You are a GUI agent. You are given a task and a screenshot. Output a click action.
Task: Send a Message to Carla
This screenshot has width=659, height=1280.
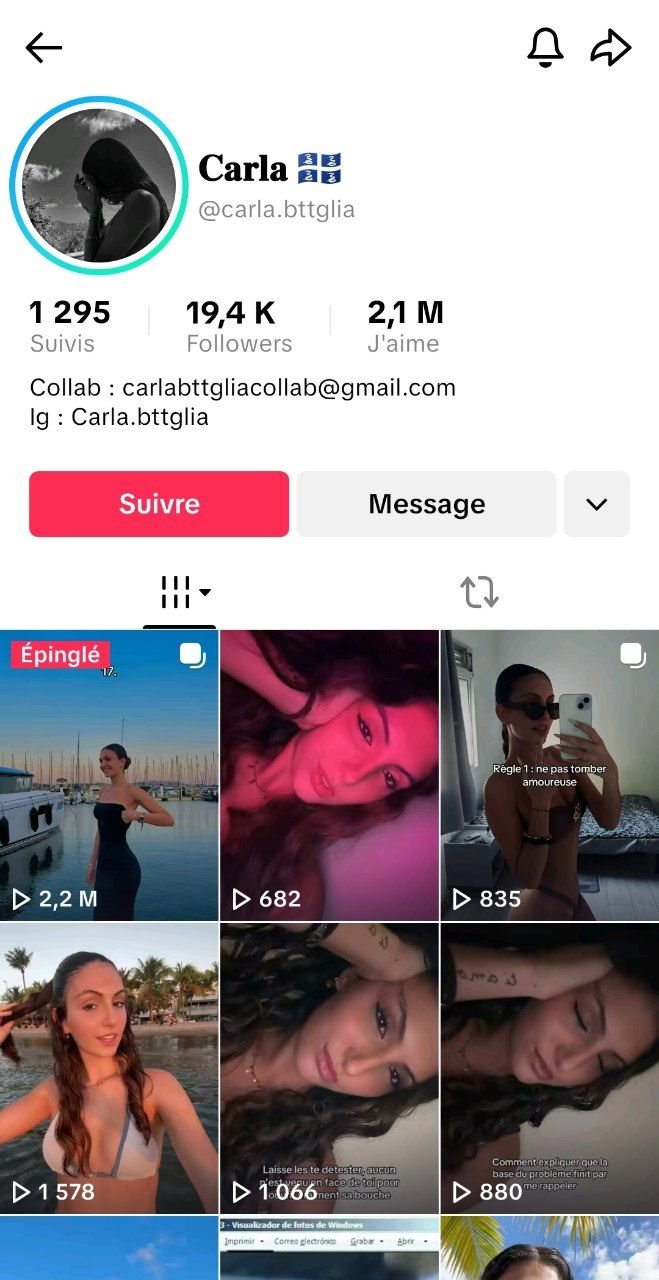click(x=426, y=504)
